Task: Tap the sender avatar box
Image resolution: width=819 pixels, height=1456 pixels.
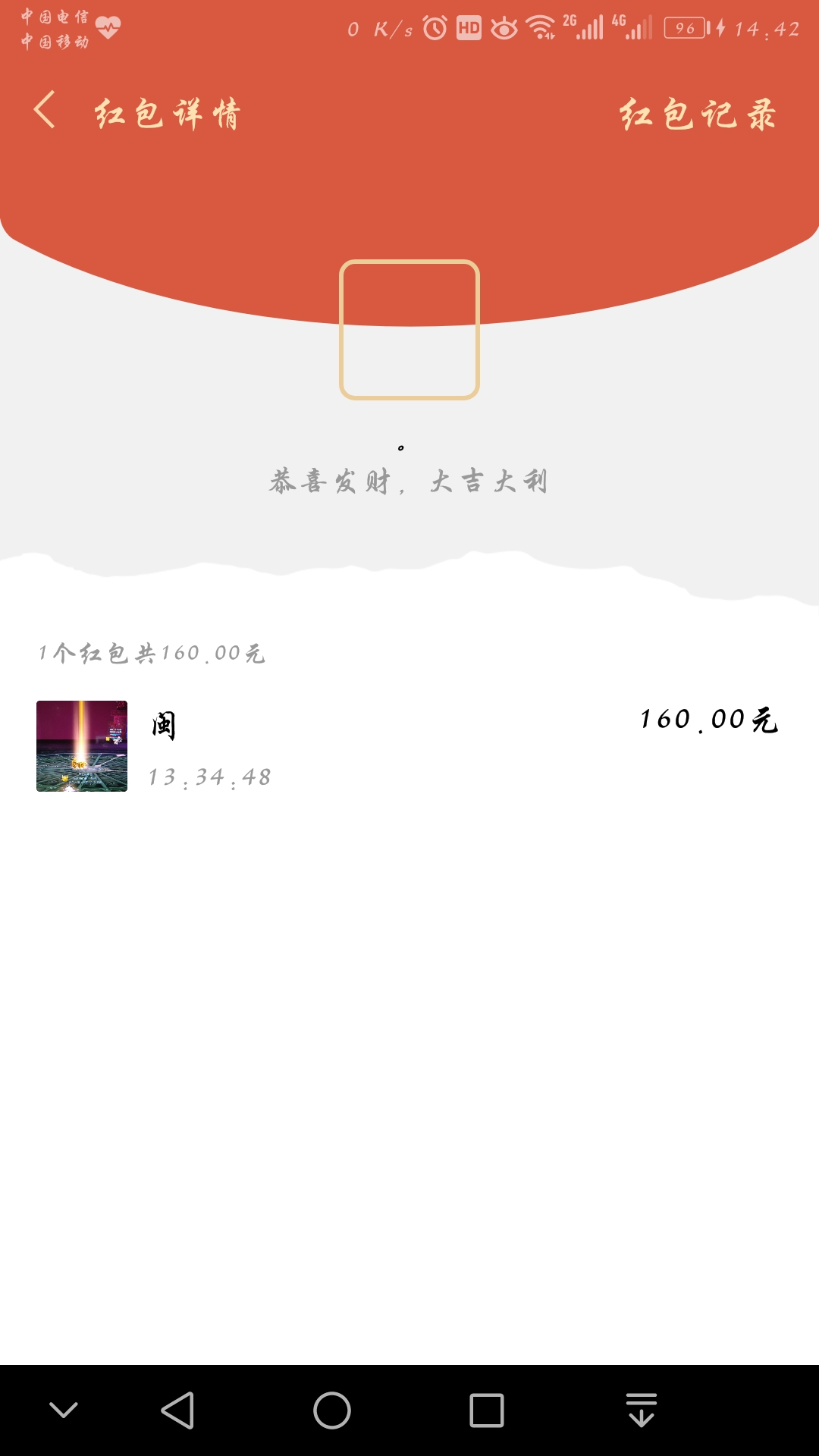Action: 409,330
